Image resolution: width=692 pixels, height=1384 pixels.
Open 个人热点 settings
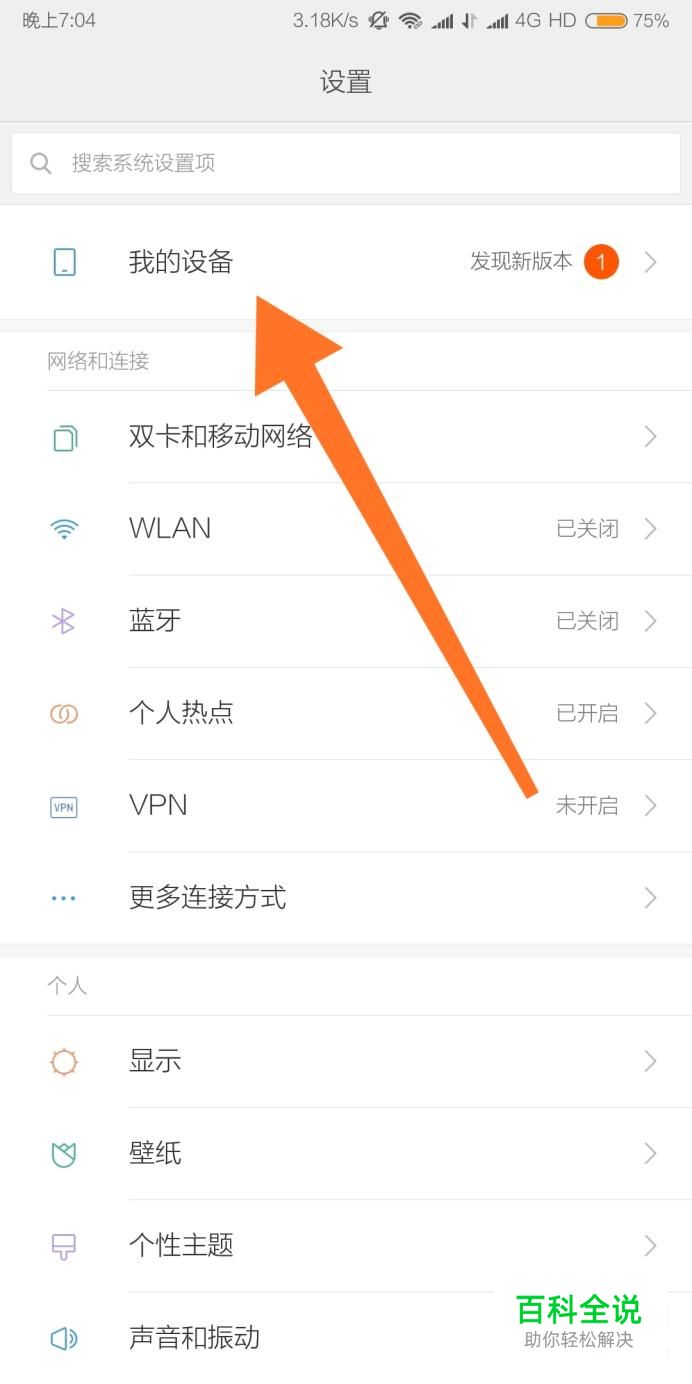click(181, 713)
